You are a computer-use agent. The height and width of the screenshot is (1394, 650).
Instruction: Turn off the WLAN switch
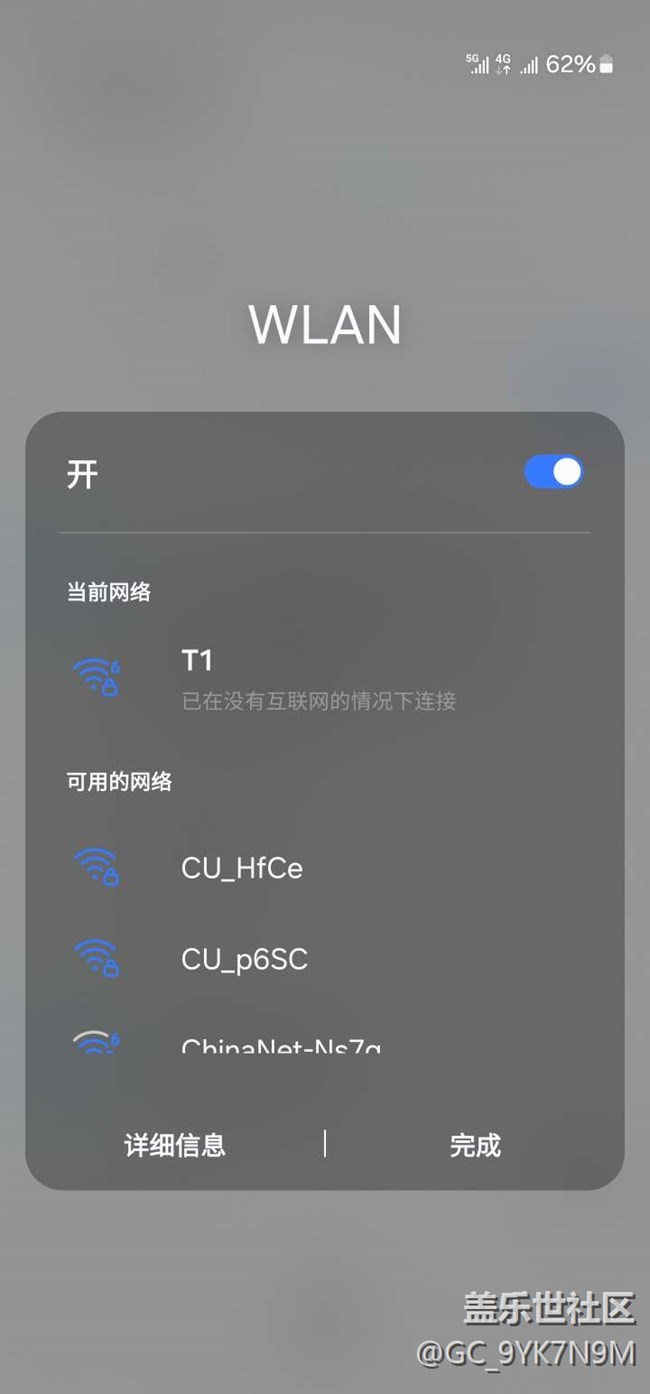(553, 473)
